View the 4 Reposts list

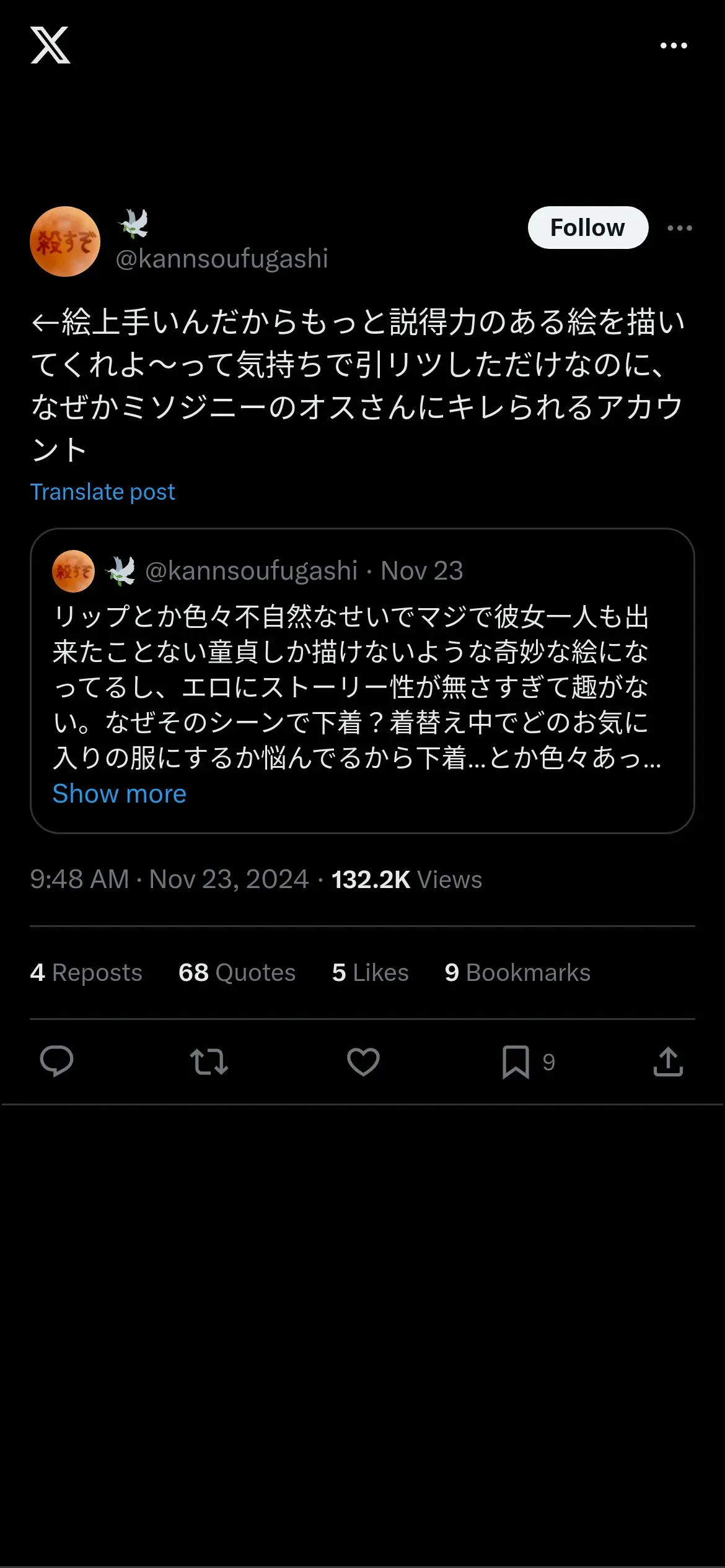tap(86, 972)
